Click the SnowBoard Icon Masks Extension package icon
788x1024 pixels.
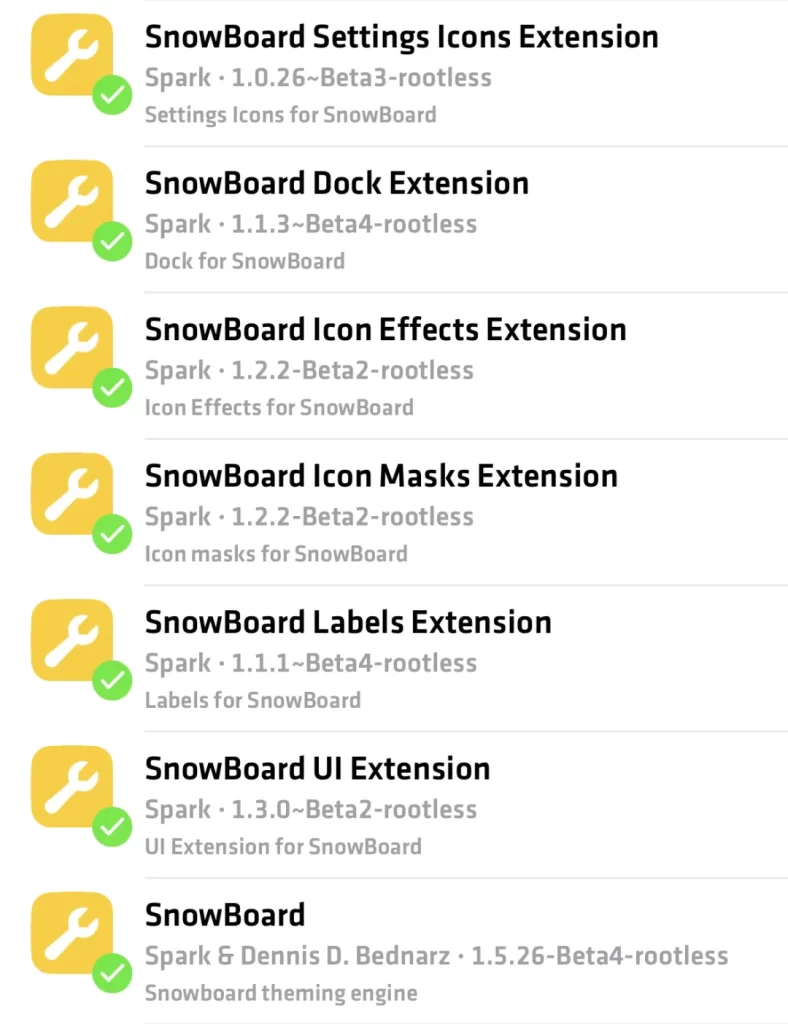tap(72, 494)
